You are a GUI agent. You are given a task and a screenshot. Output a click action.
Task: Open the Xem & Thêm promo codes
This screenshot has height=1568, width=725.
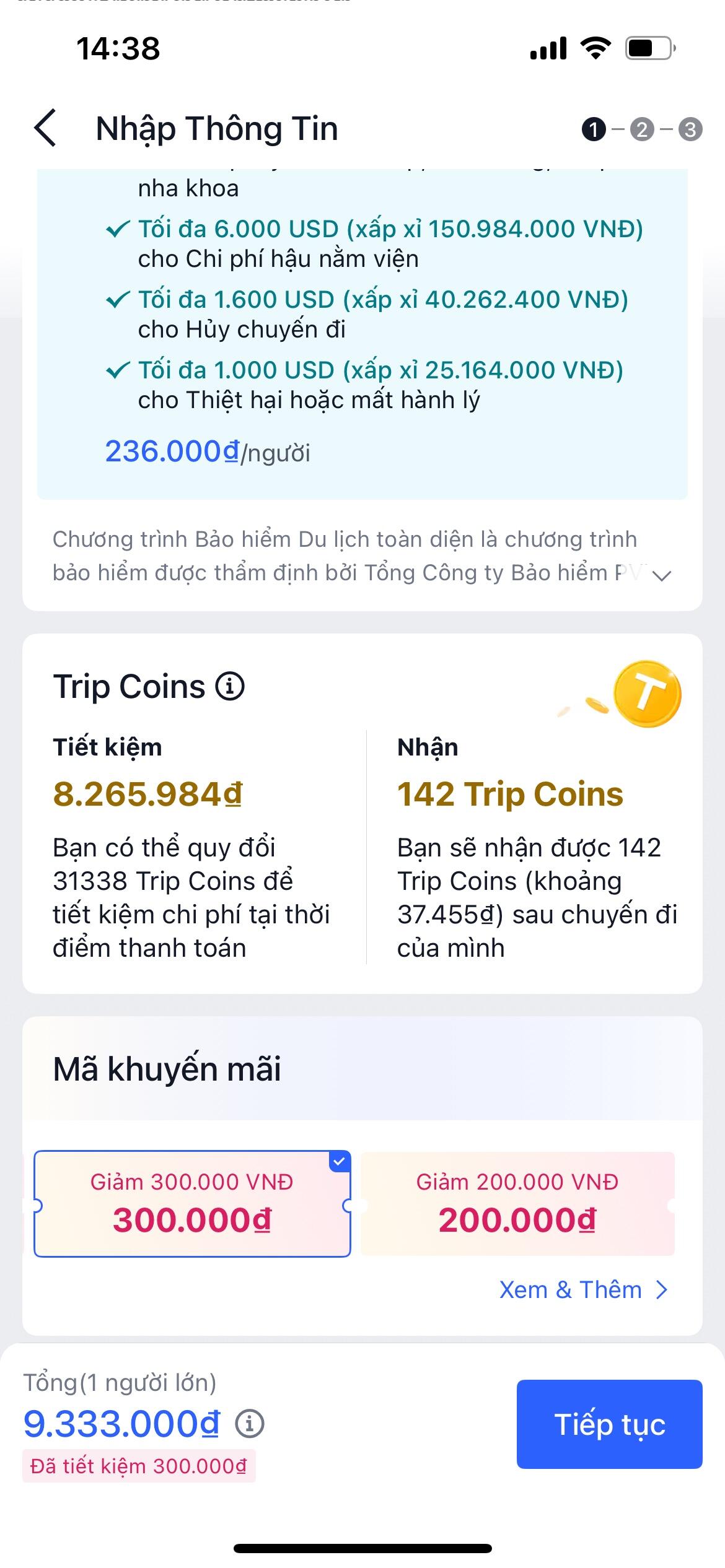pos(582,1291)
